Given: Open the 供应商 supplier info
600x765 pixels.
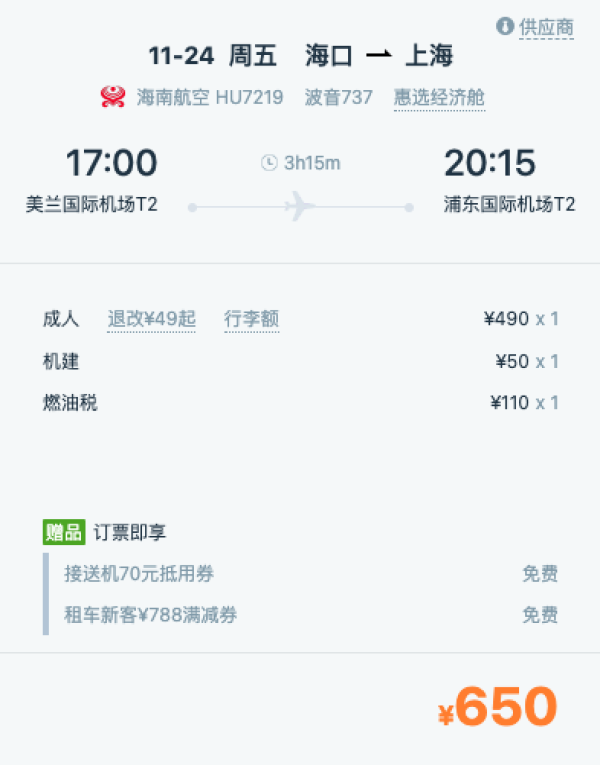Looking at the screenshot, I should [537, 27].
